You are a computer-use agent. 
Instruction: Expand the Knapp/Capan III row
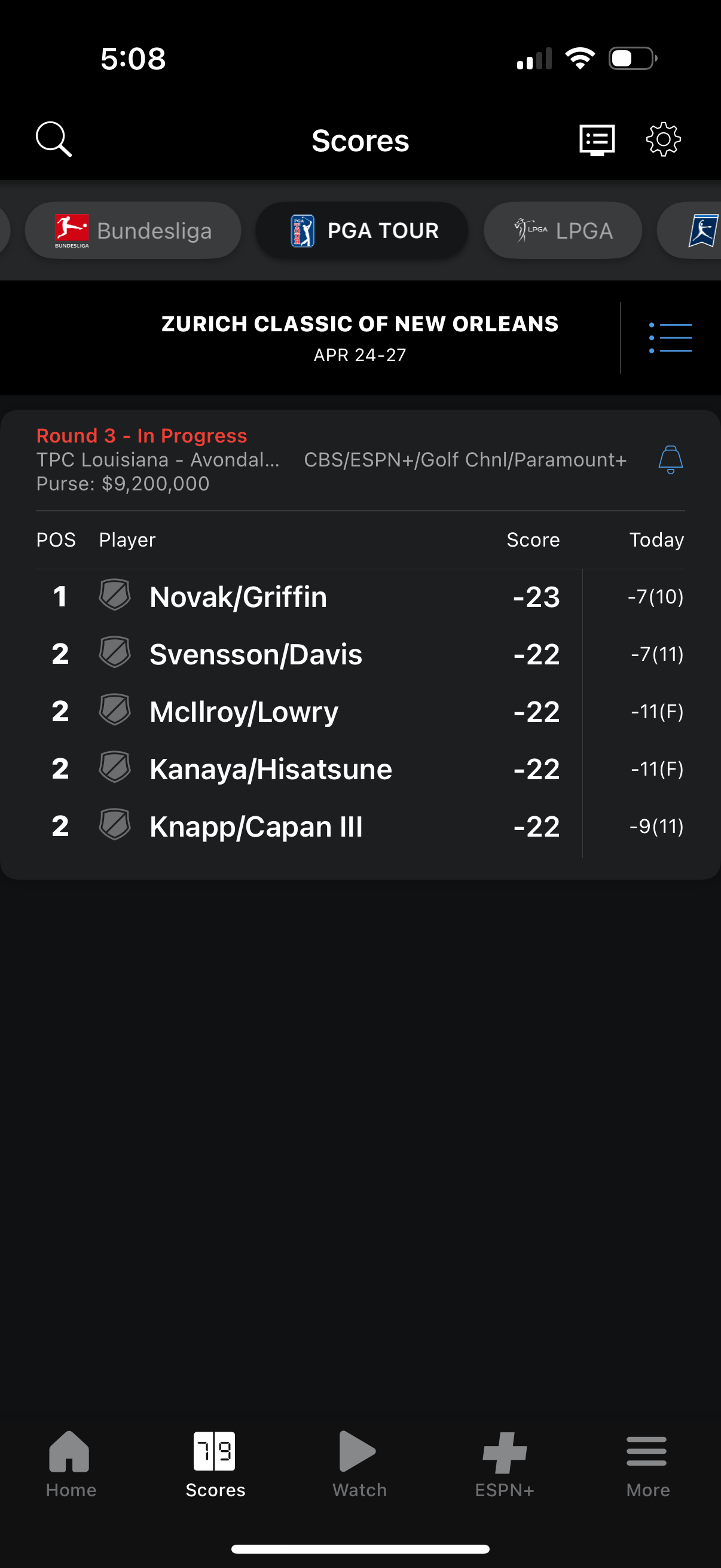click(359, 826)
